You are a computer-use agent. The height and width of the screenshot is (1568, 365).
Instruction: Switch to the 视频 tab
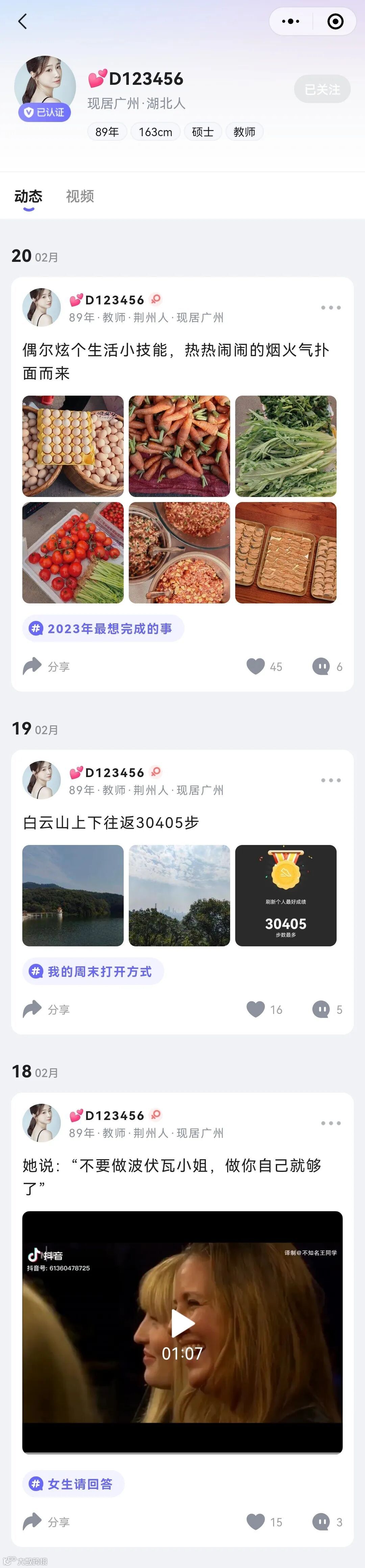pos(80,196)
